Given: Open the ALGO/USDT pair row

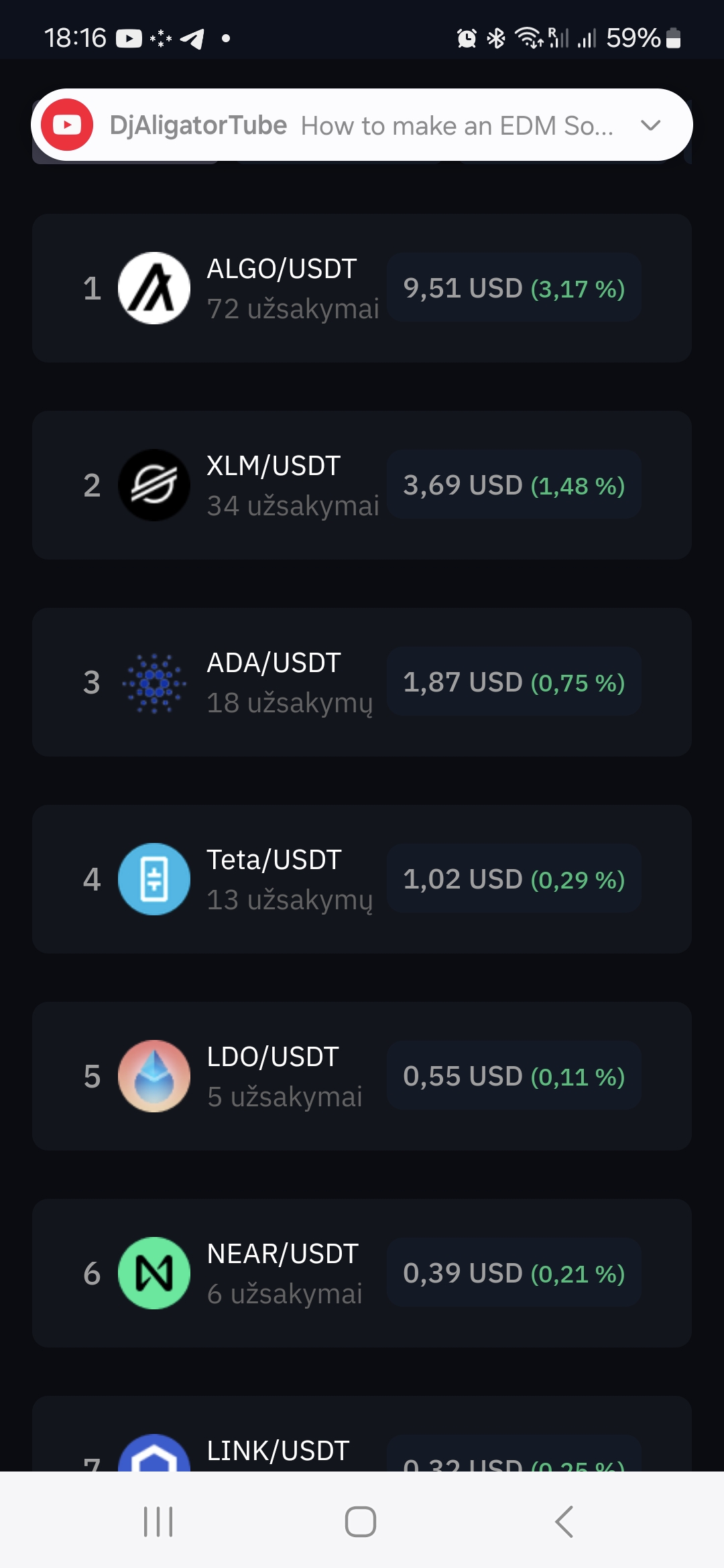Looking at the screenshot, I should tap(362, 288).
